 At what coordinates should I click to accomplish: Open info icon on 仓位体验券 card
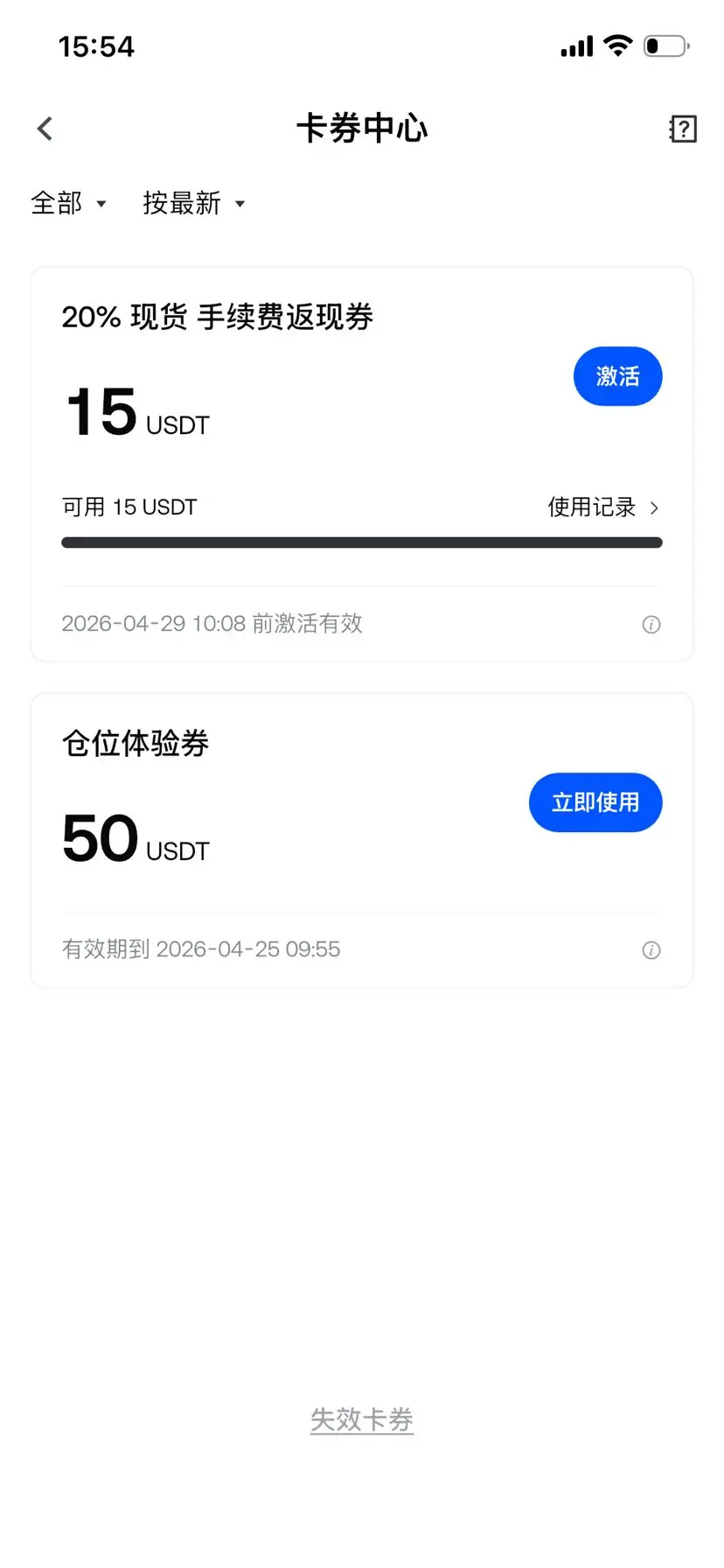651,949
